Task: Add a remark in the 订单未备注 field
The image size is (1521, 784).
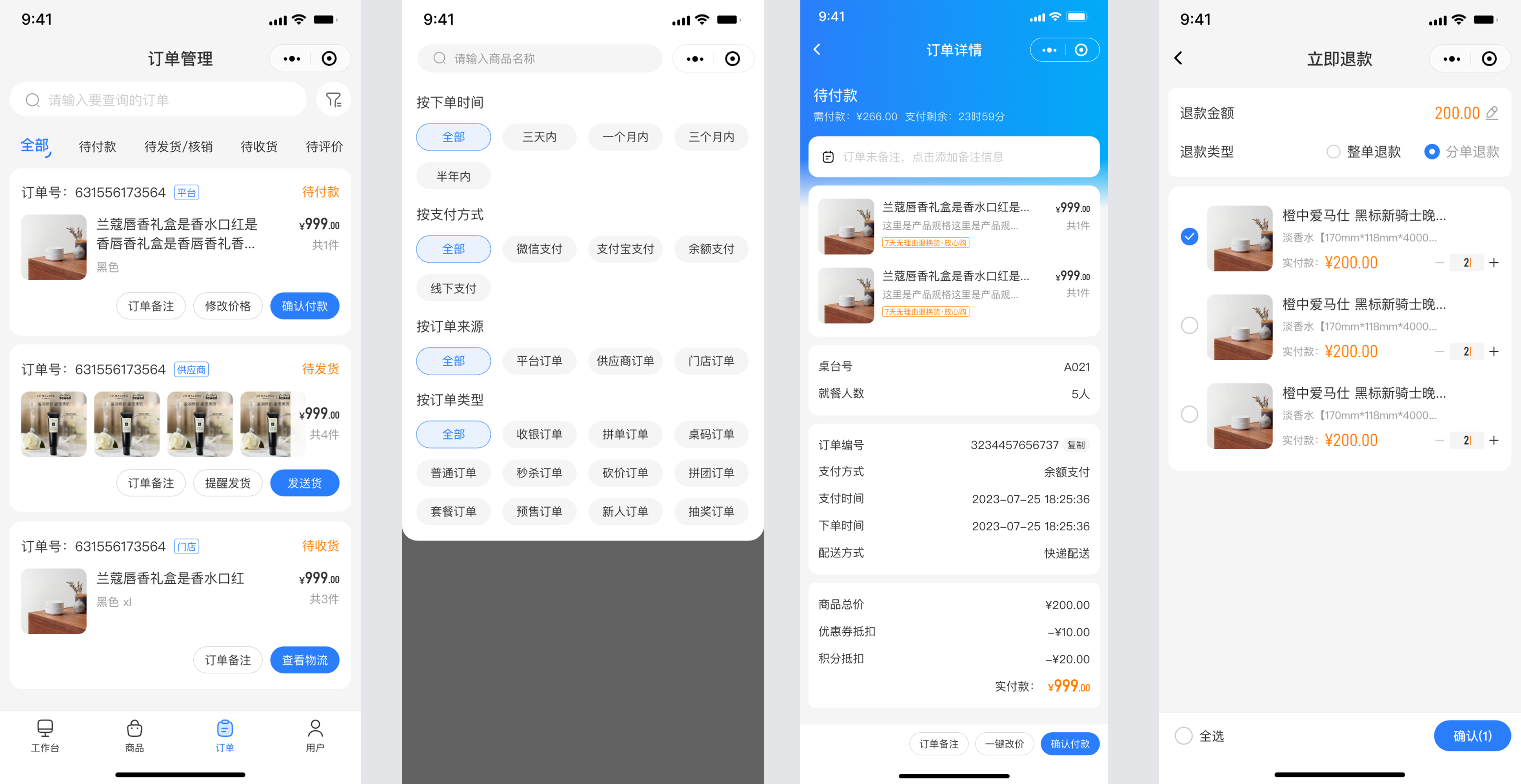Action: coord(953,156)
